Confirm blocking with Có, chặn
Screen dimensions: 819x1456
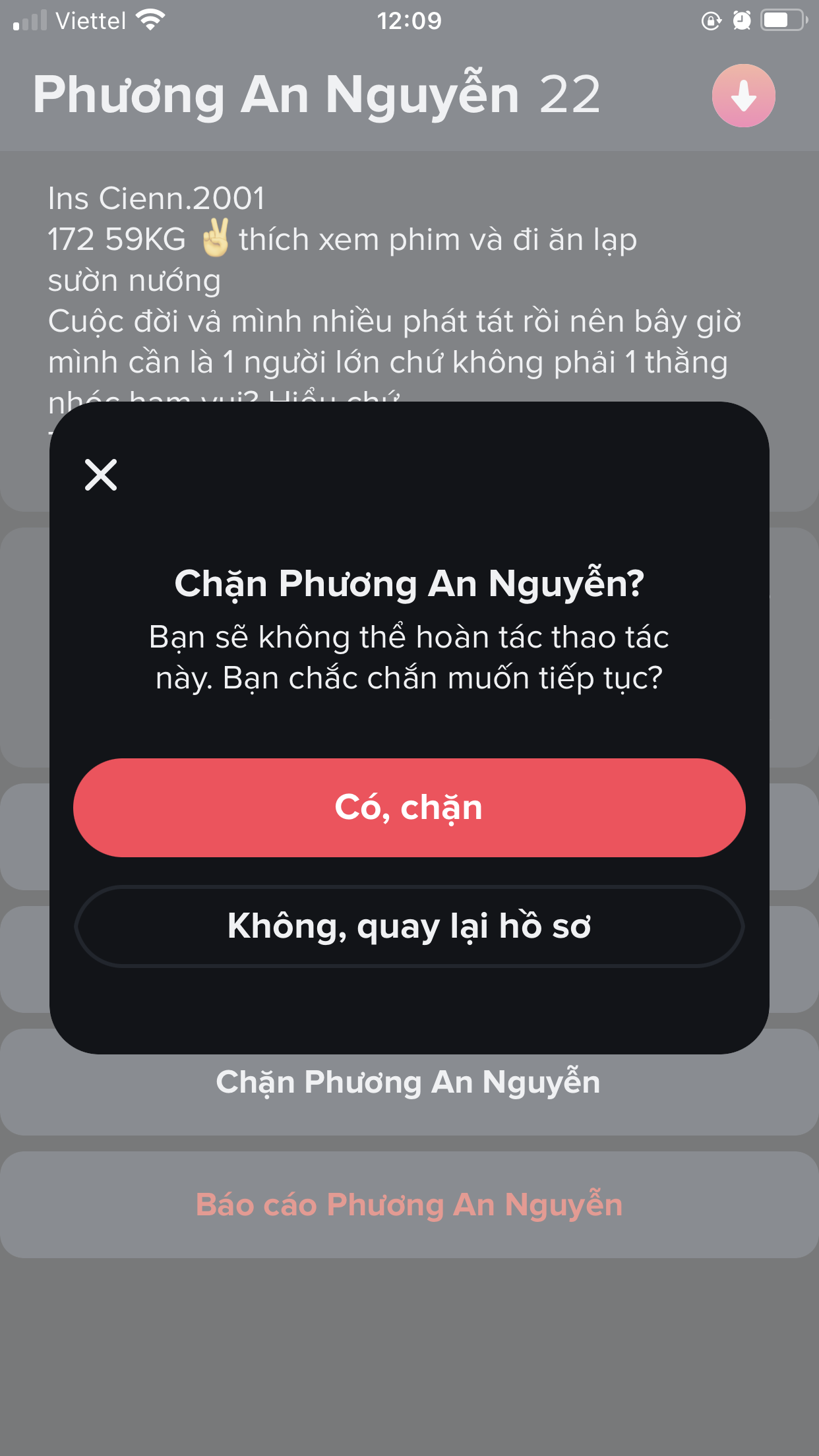click(409, 808)
